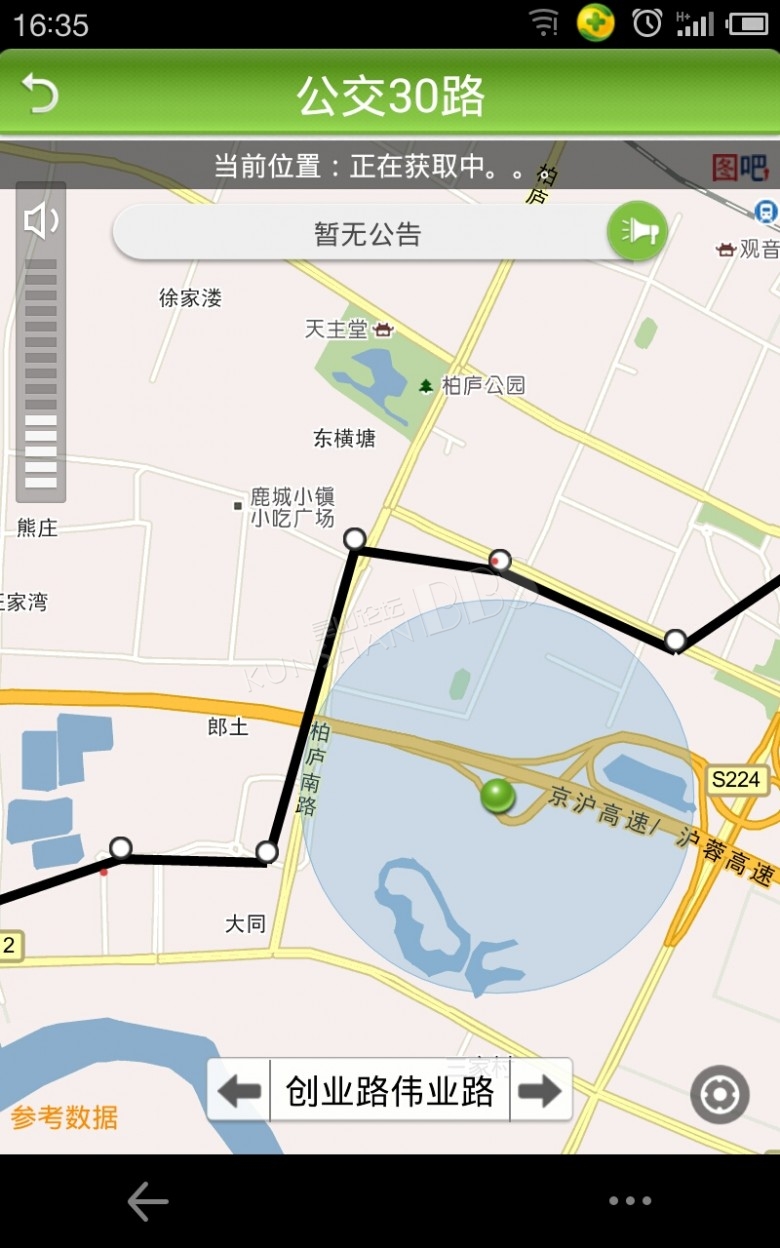Select the 创业路伟业路 stop label

(x=390, y=1090)
